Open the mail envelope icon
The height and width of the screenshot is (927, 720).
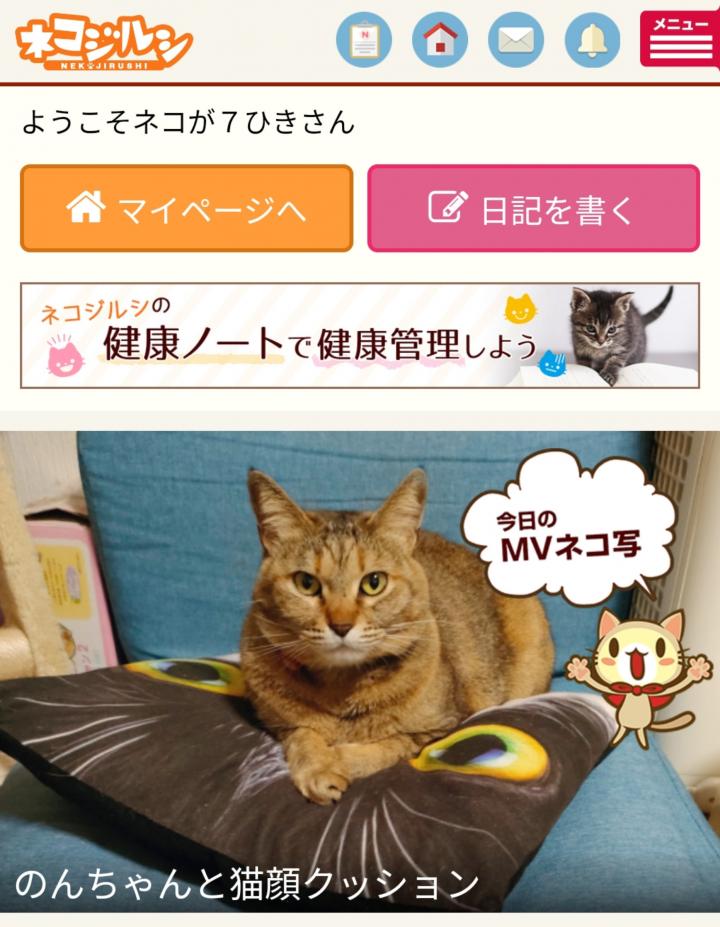[x=516, y=40]
